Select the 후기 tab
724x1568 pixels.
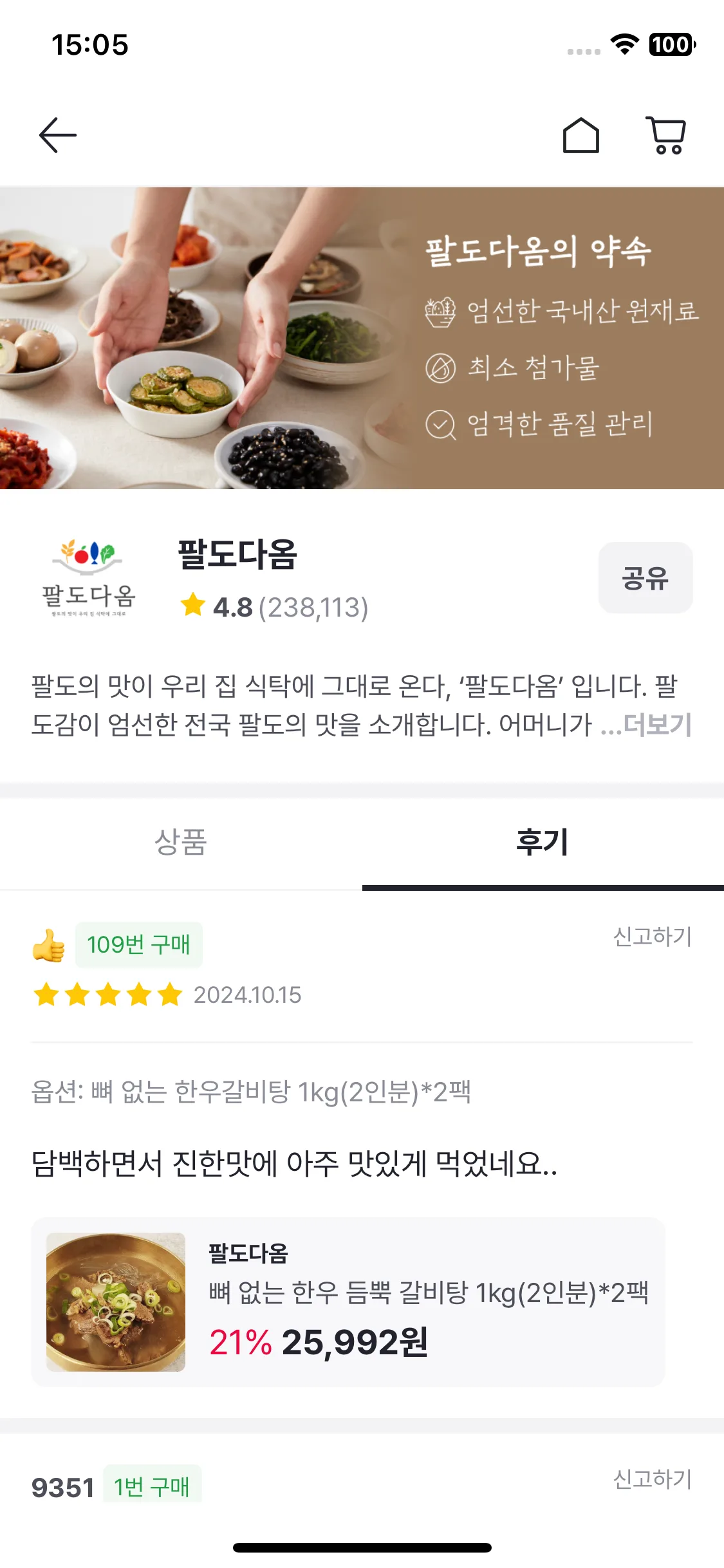[543, 842]
